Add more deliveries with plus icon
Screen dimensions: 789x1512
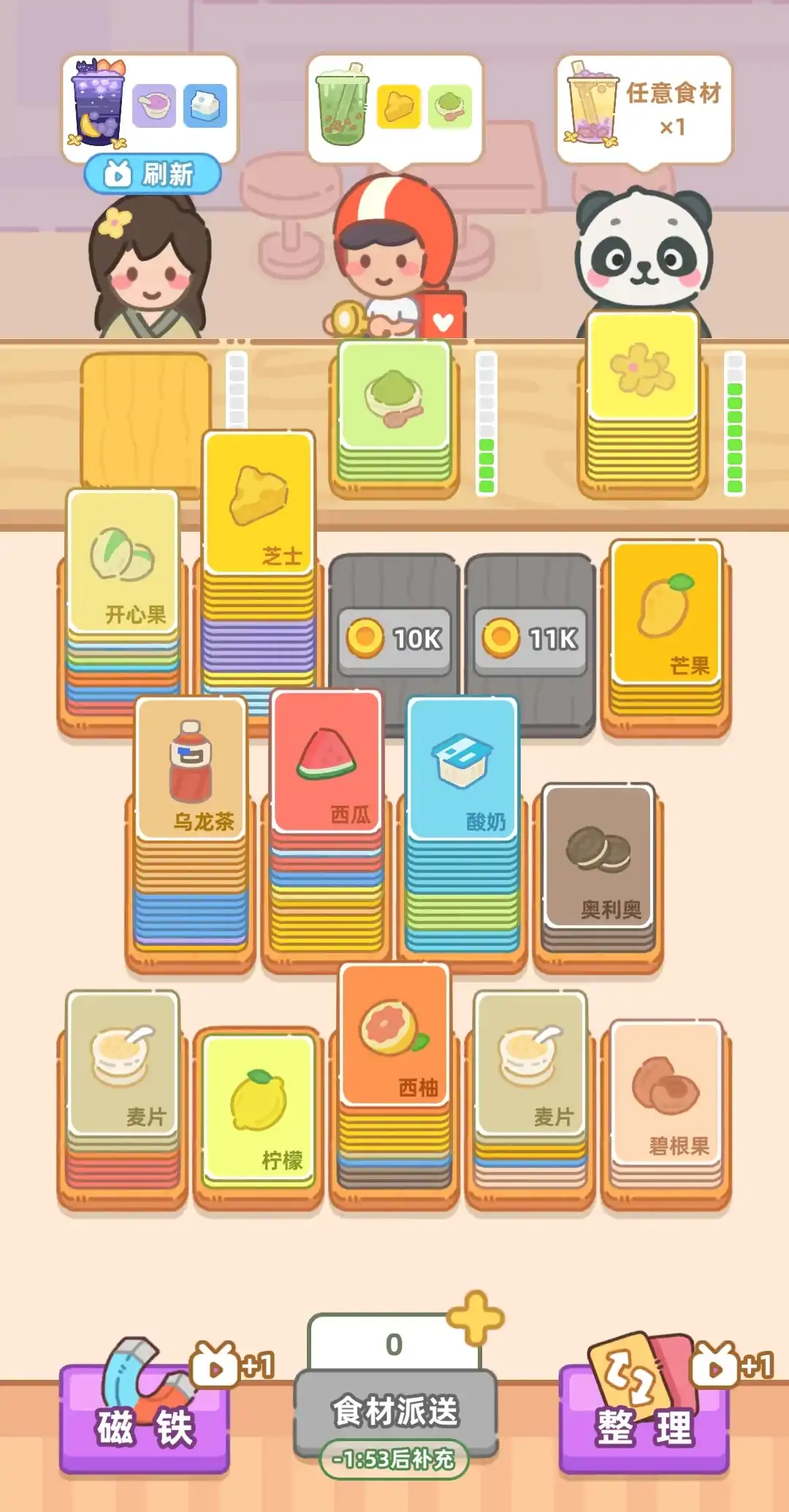[476, 1318]
